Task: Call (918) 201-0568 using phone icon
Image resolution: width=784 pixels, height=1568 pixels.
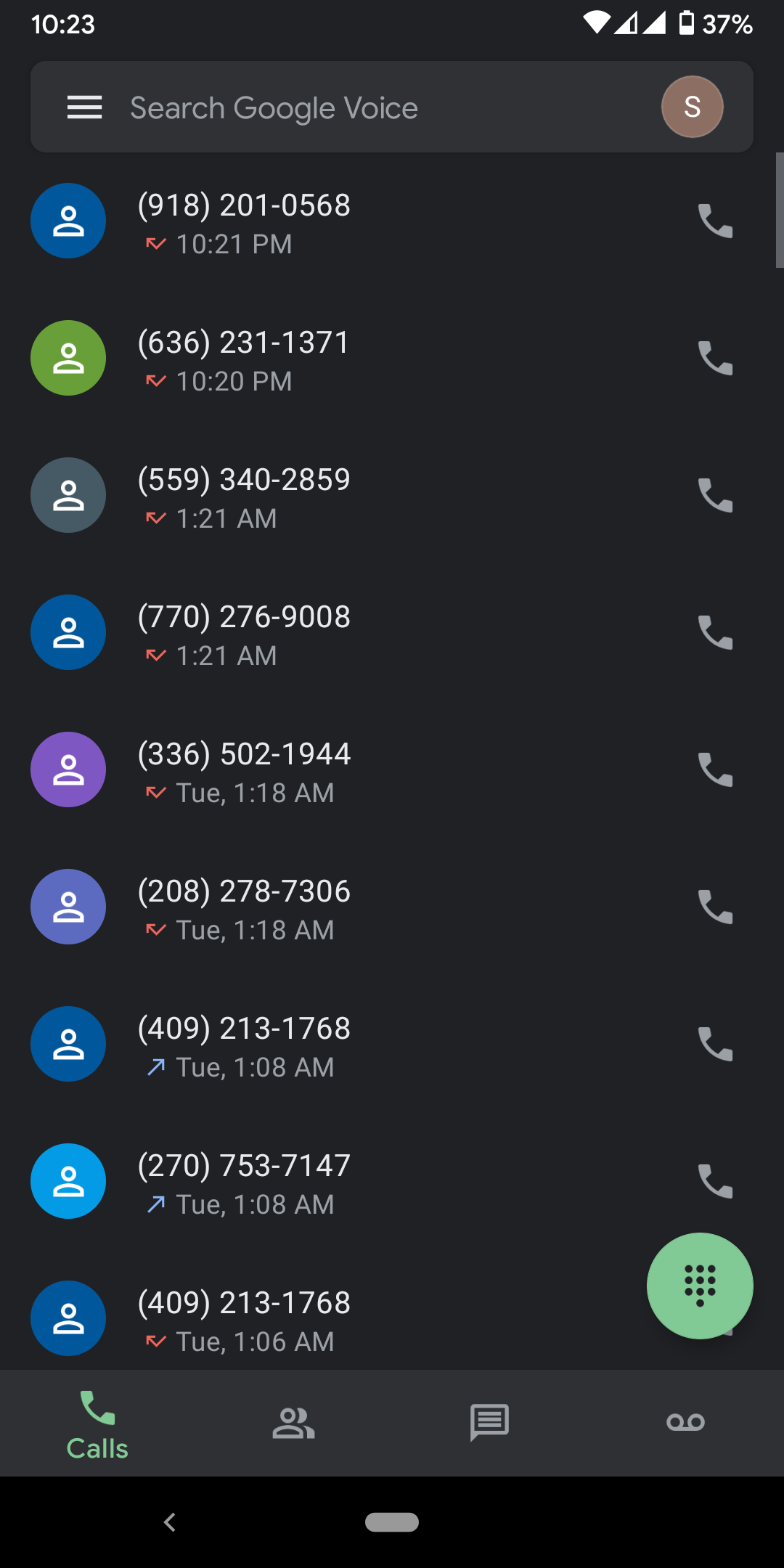Action: (715, 221)
